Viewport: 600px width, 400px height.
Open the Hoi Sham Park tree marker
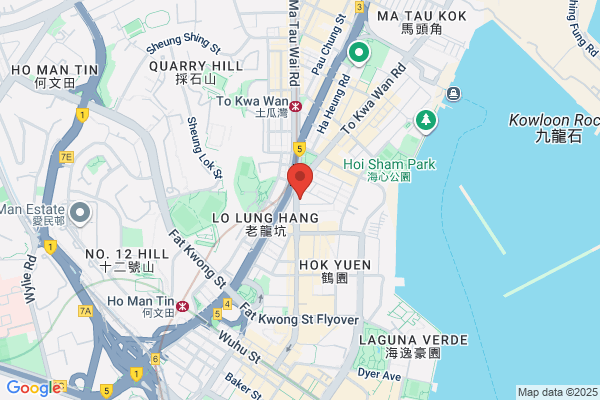(426, 121)
